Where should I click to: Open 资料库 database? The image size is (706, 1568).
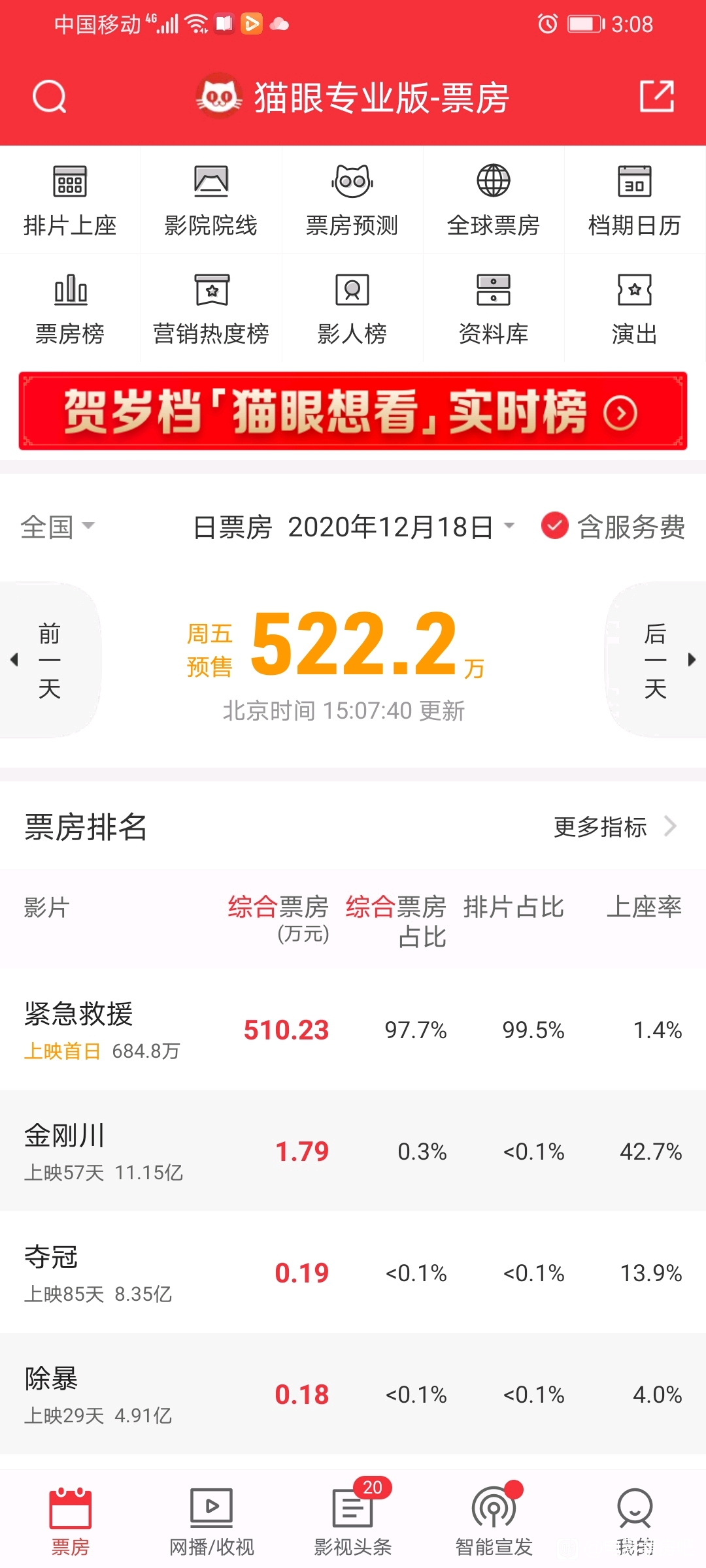pyautogui.click(x=494, y=309)
